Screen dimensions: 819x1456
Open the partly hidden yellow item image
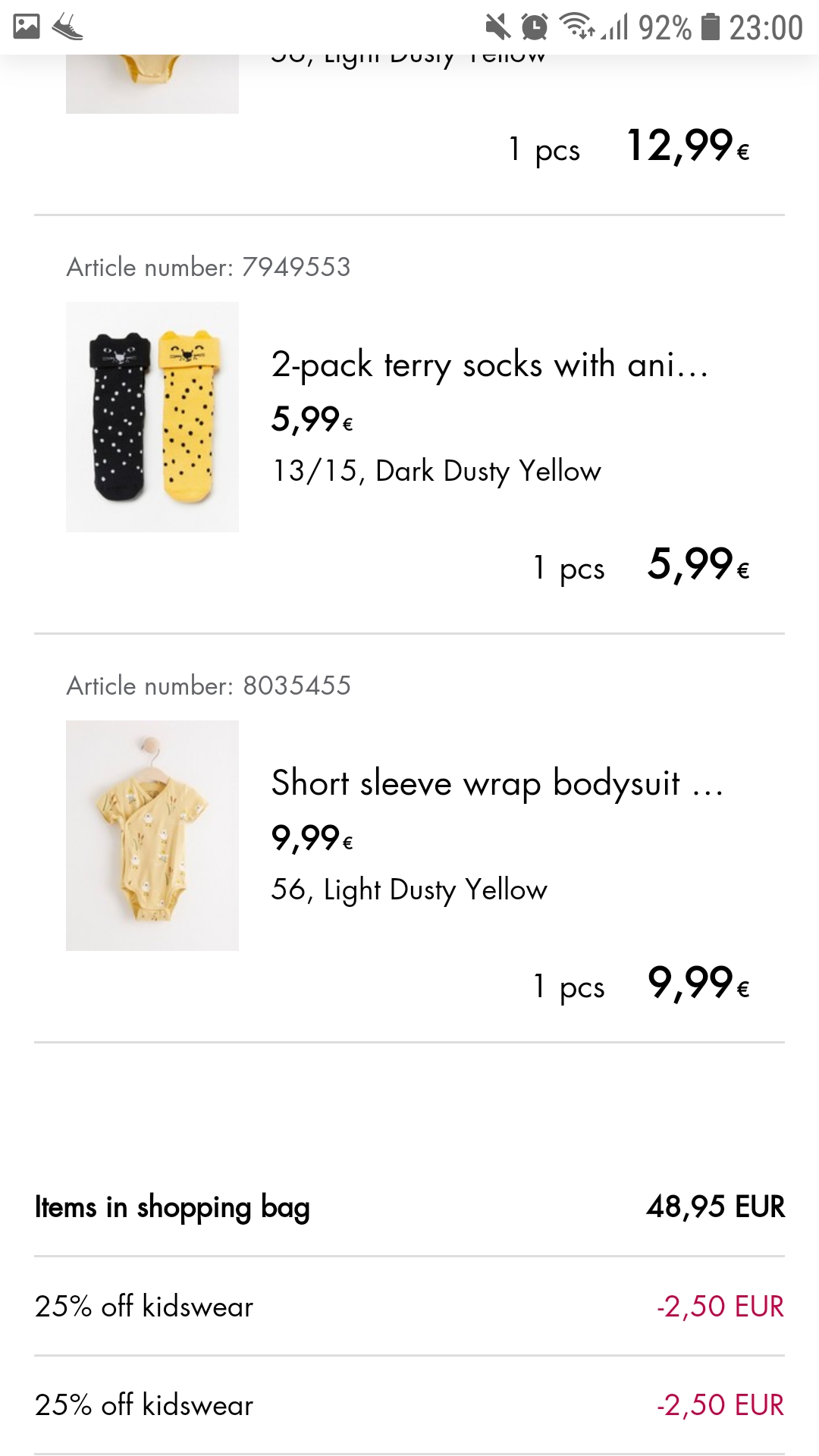pos(152,83)
